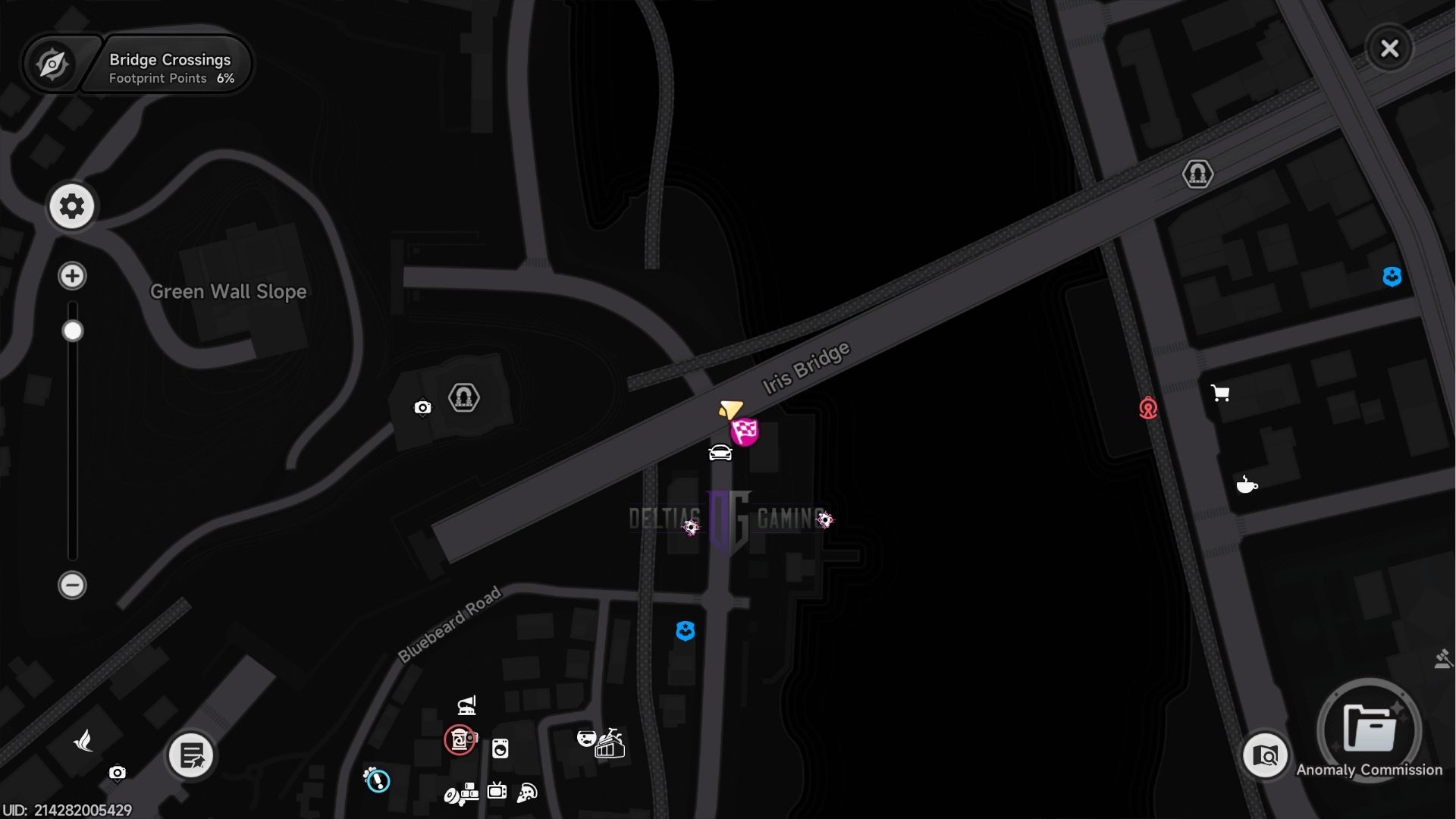Viewport: 1456px width, 819px height.
Task: Zoom out with the minus button
Action: pos(72,585)
